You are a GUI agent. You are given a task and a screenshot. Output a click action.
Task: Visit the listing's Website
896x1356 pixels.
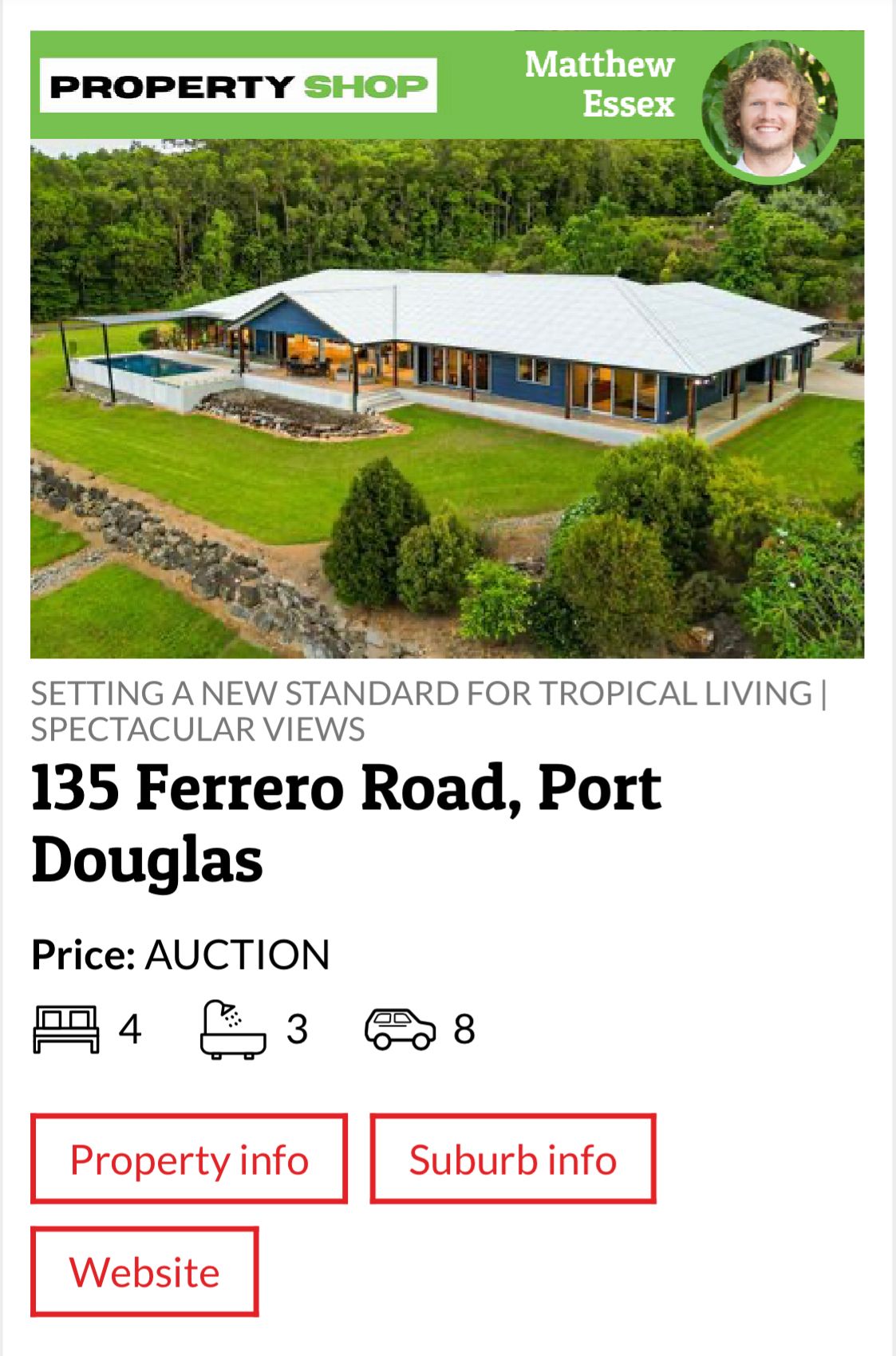(x=144, y=1271)
